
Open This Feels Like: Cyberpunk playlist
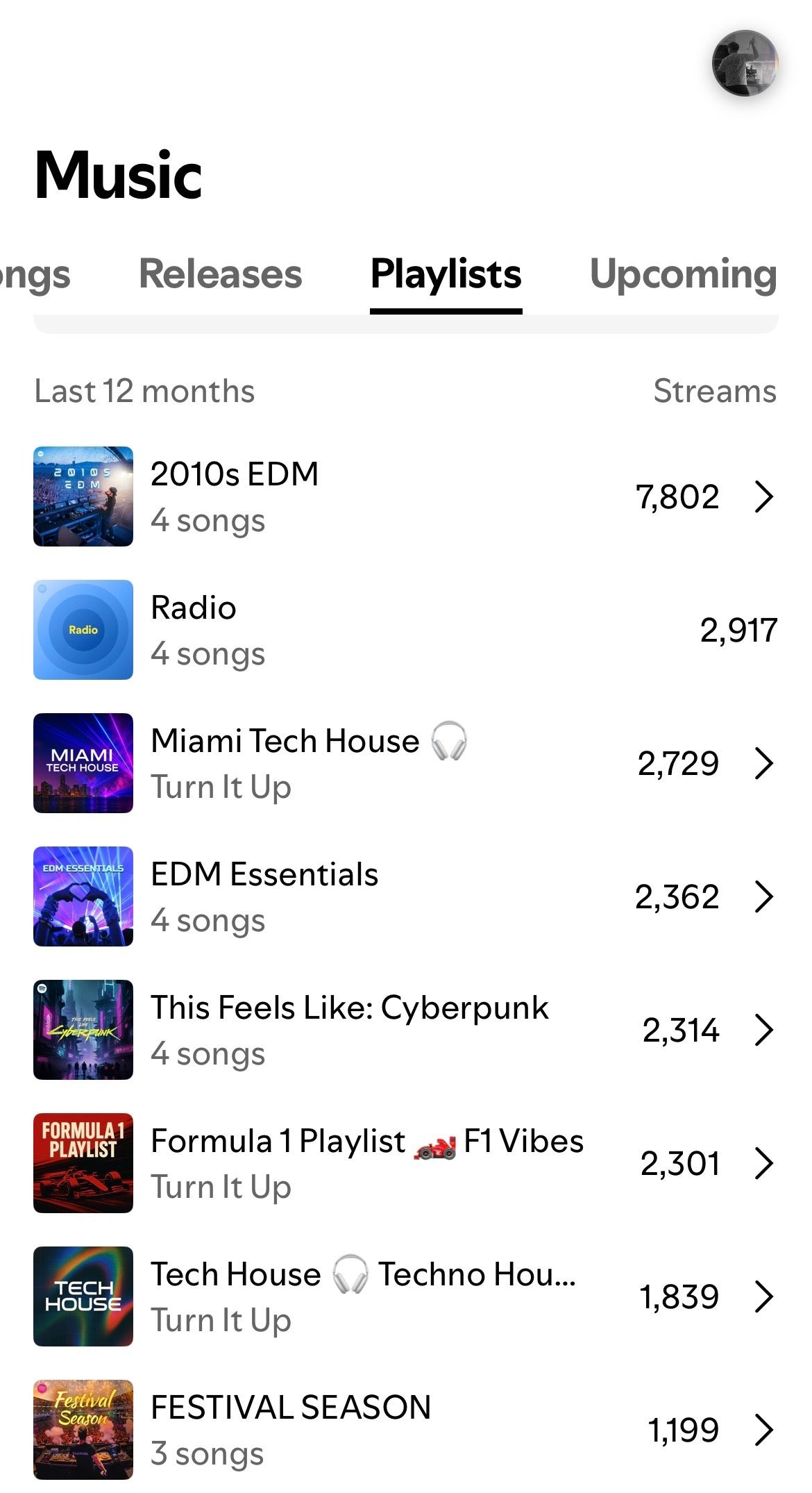tap(405, 1030)
